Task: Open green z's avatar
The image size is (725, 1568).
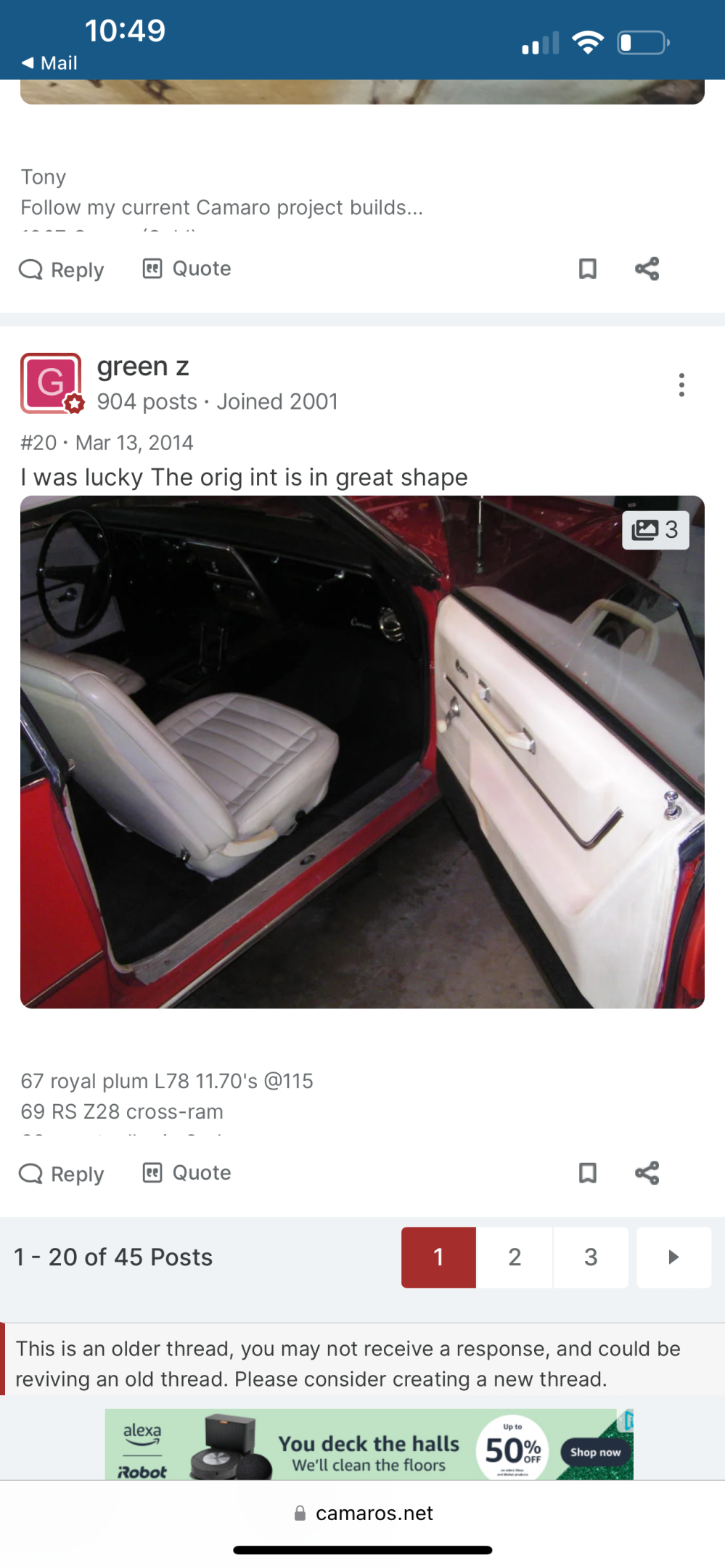Action: pyautogui.click(x=52, y=383)
